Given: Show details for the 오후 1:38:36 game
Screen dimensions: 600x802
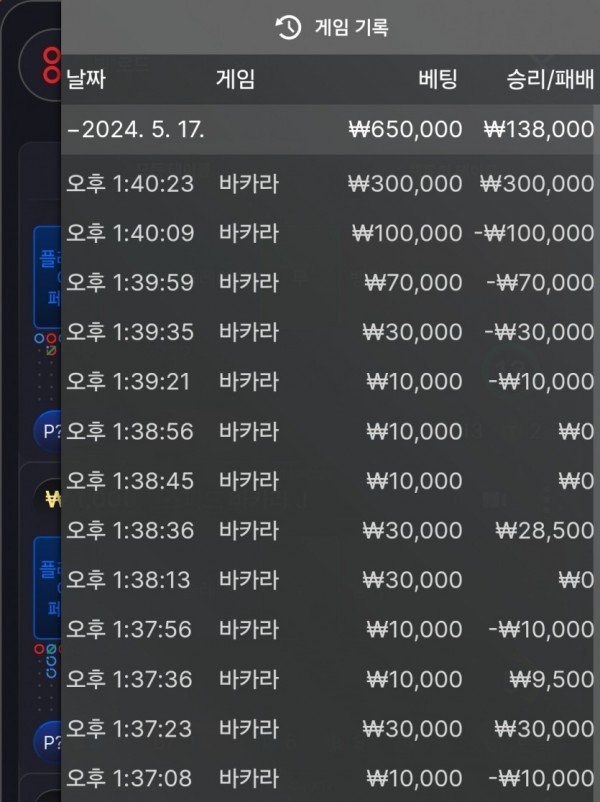Looking at the screenshot, I should click(x=330, y=530).
